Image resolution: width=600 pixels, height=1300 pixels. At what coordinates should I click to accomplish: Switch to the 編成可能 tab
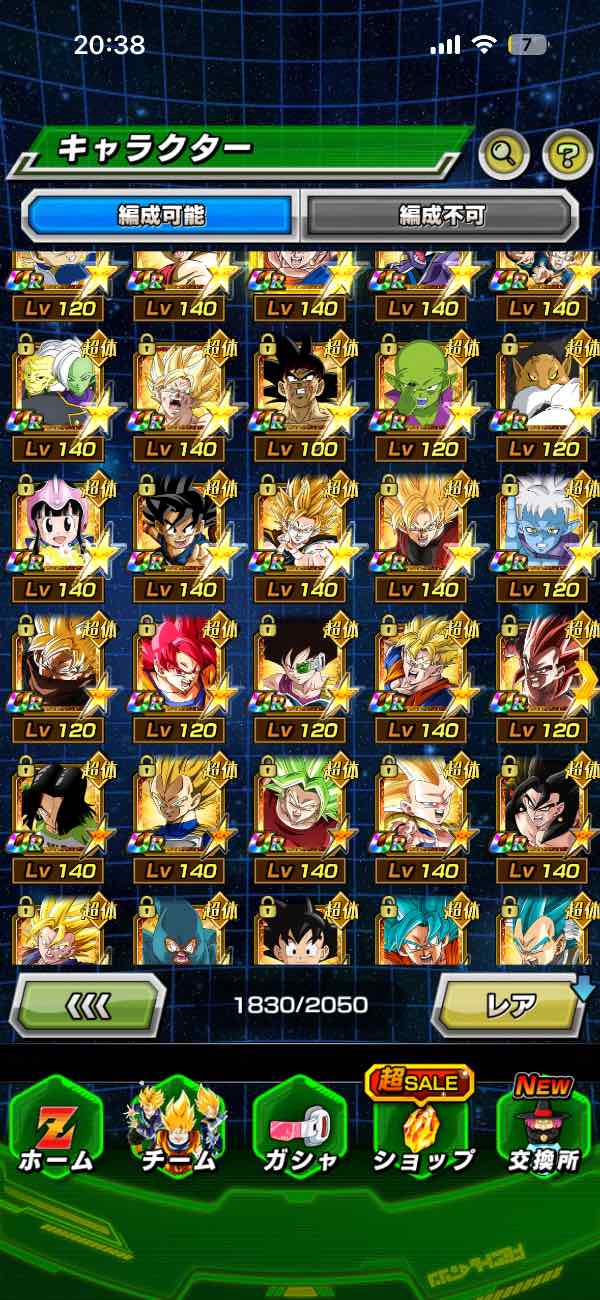tap(160, 215)
